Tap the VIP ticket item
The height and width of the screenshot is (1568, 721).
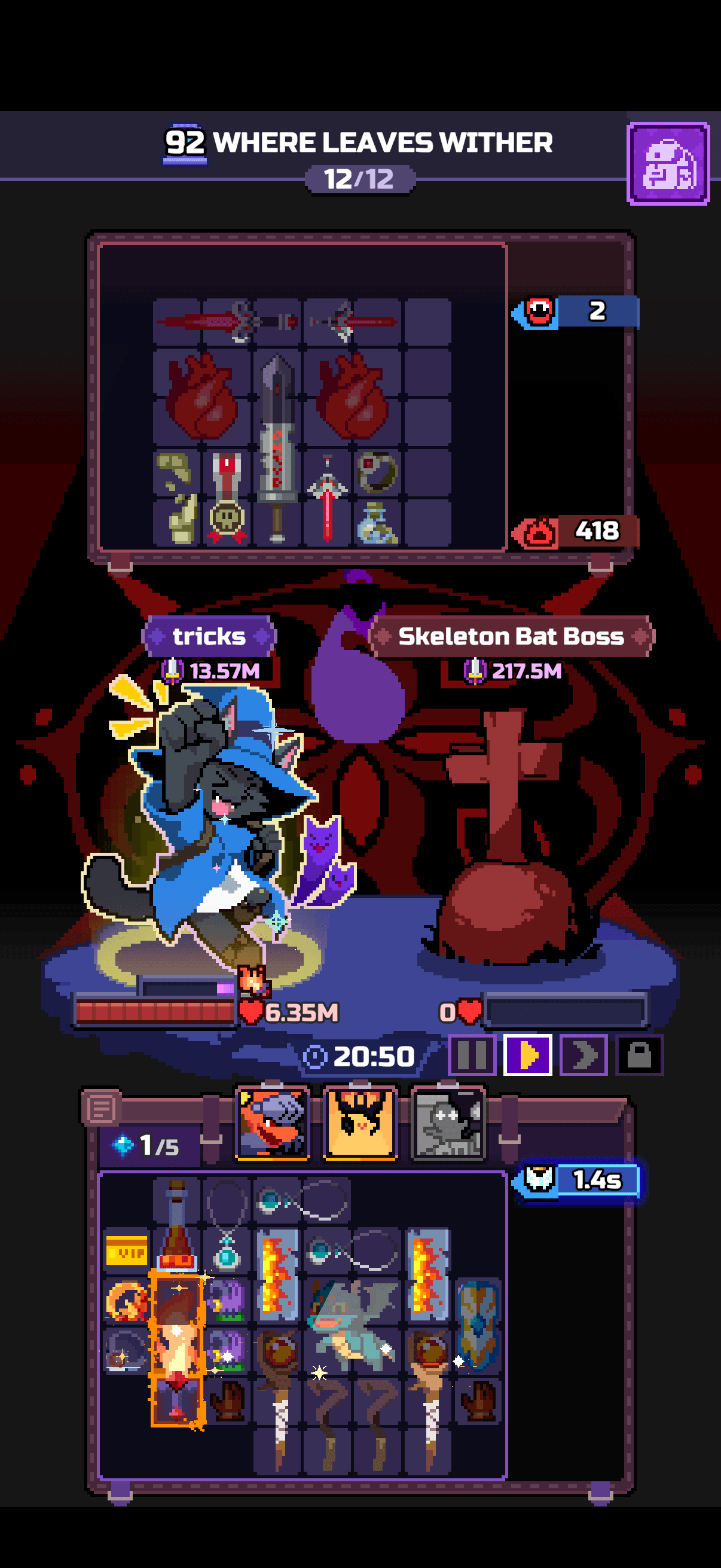coord(127,1251)
